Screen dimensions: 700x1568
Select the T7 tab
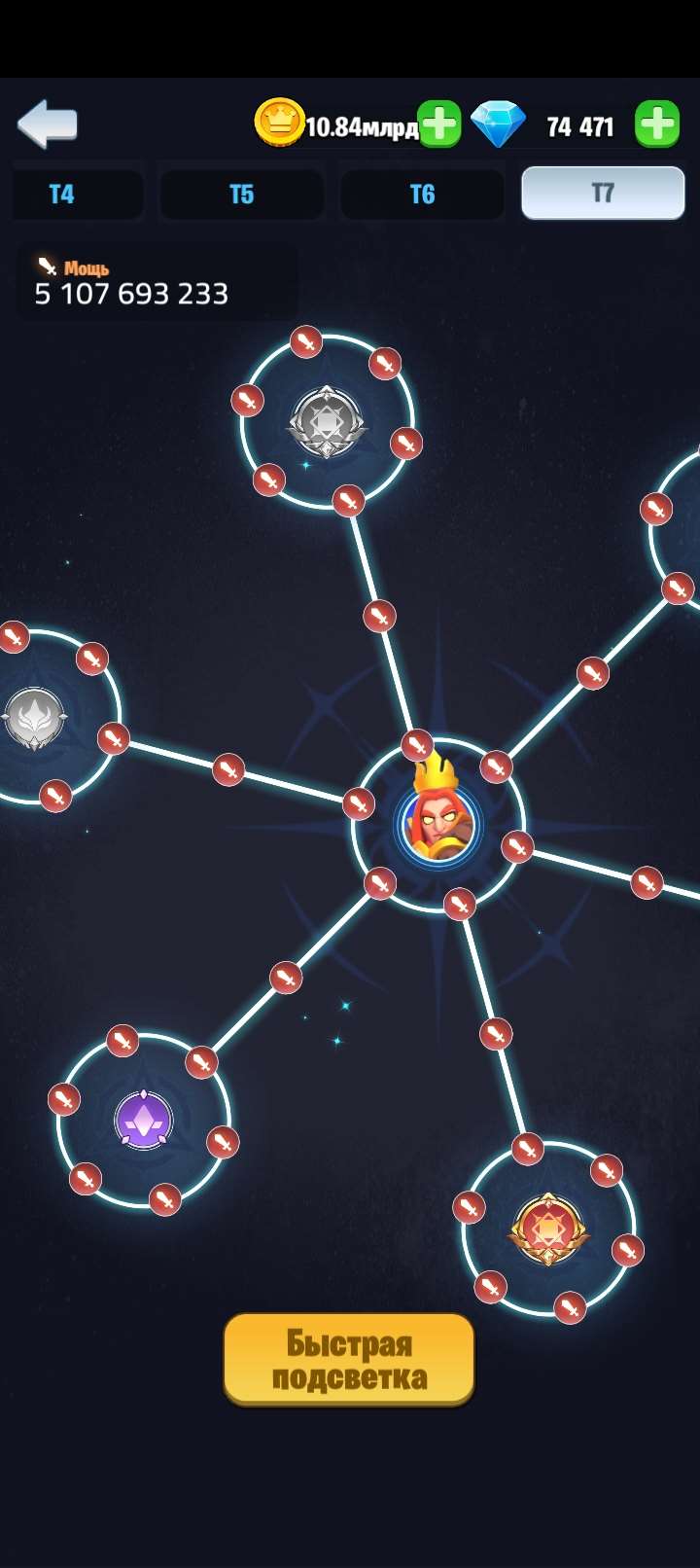coord(603,193)
